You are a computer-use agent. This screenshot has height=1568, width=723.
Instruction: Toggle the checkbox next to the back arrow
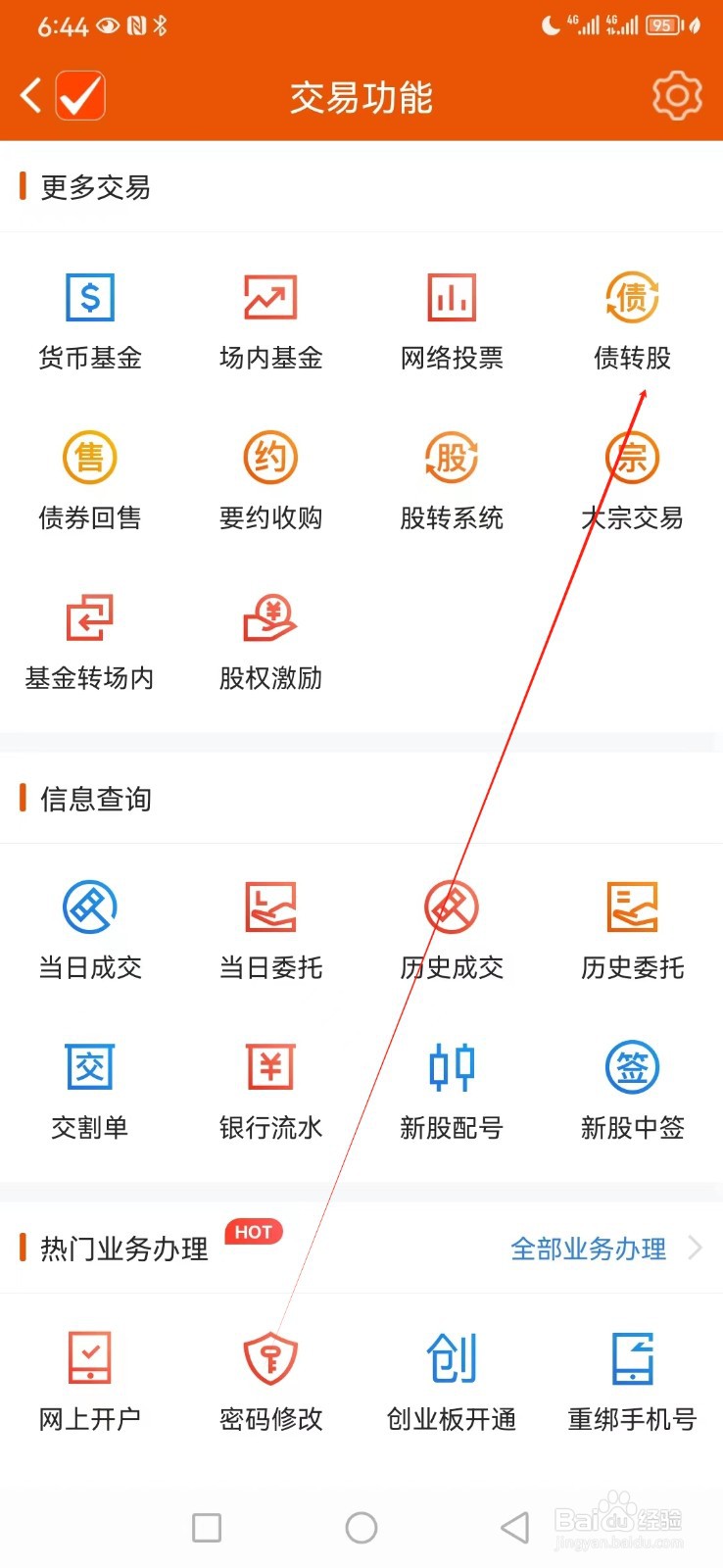tap(79, 96)
